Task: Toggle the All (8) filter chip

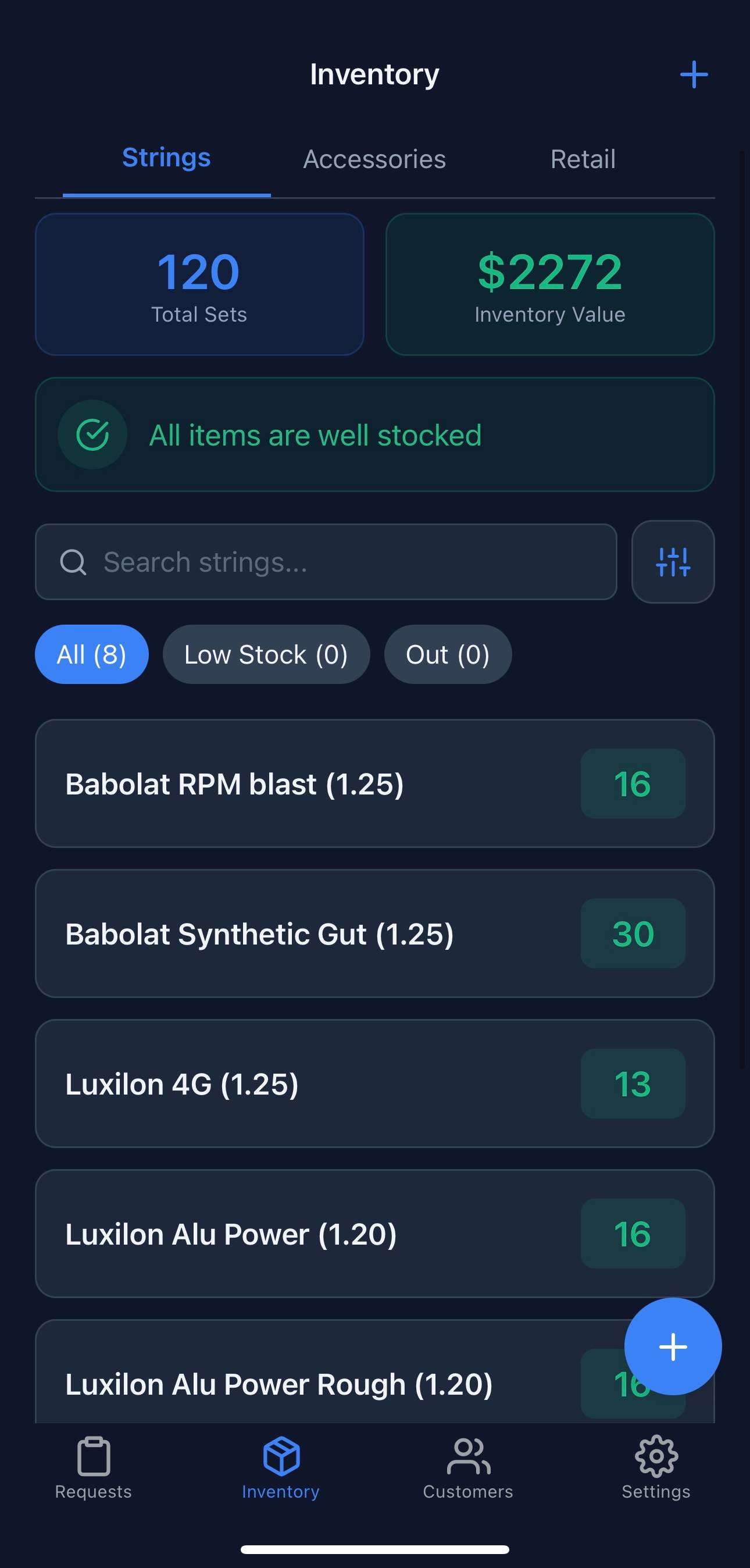Action: (91, 654)
